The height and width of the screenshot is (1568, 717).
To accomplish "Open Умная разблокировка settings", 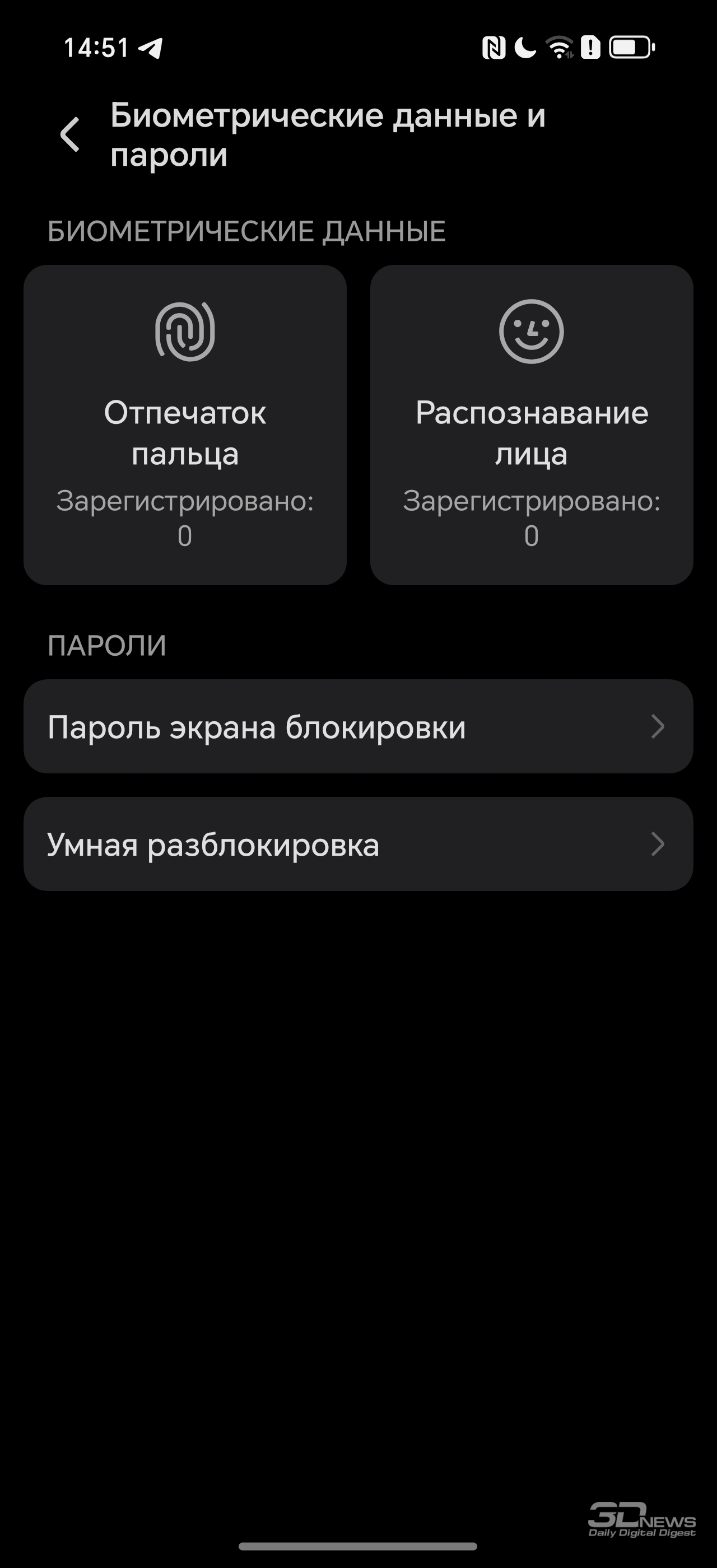I will pos(358,844).
